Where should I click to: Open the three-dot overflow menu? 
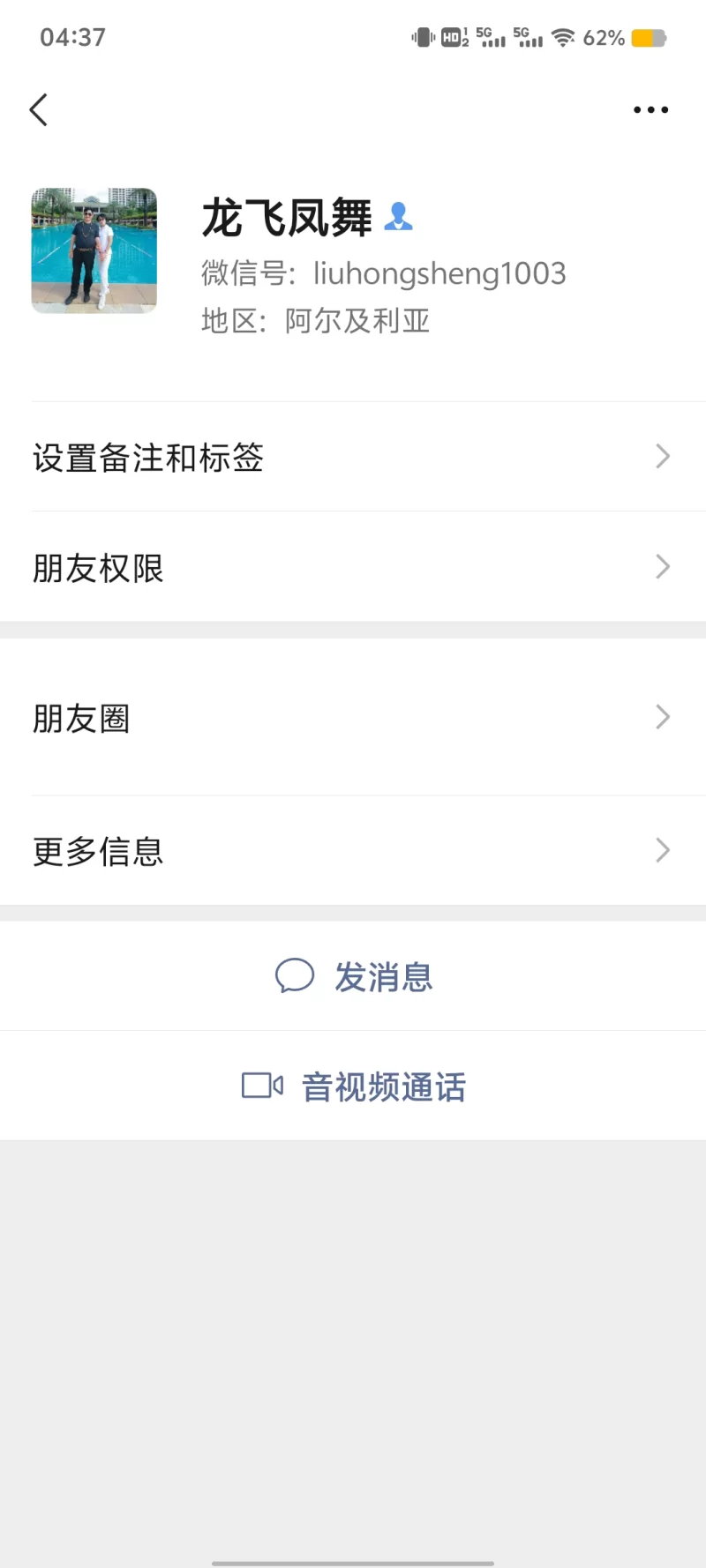coord(650,110)
